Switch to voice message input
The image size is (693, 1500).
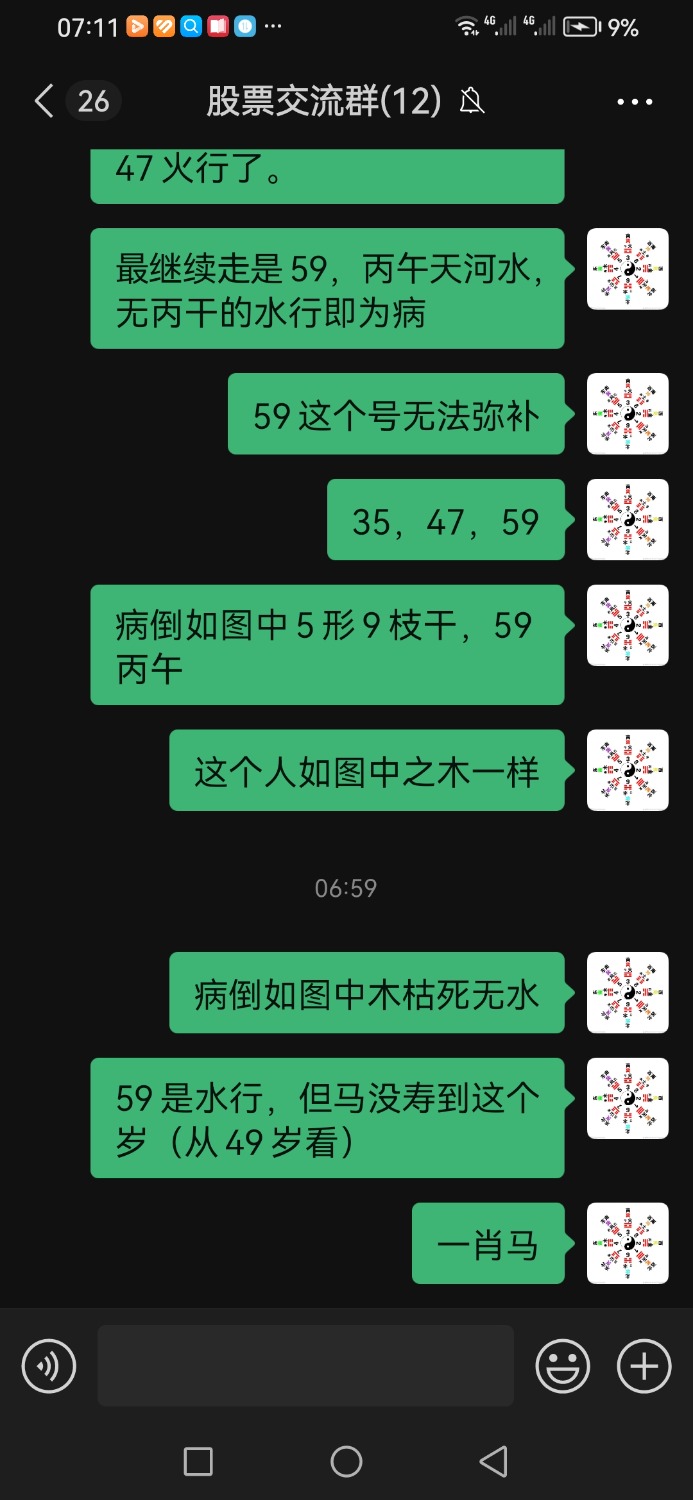49,1366
